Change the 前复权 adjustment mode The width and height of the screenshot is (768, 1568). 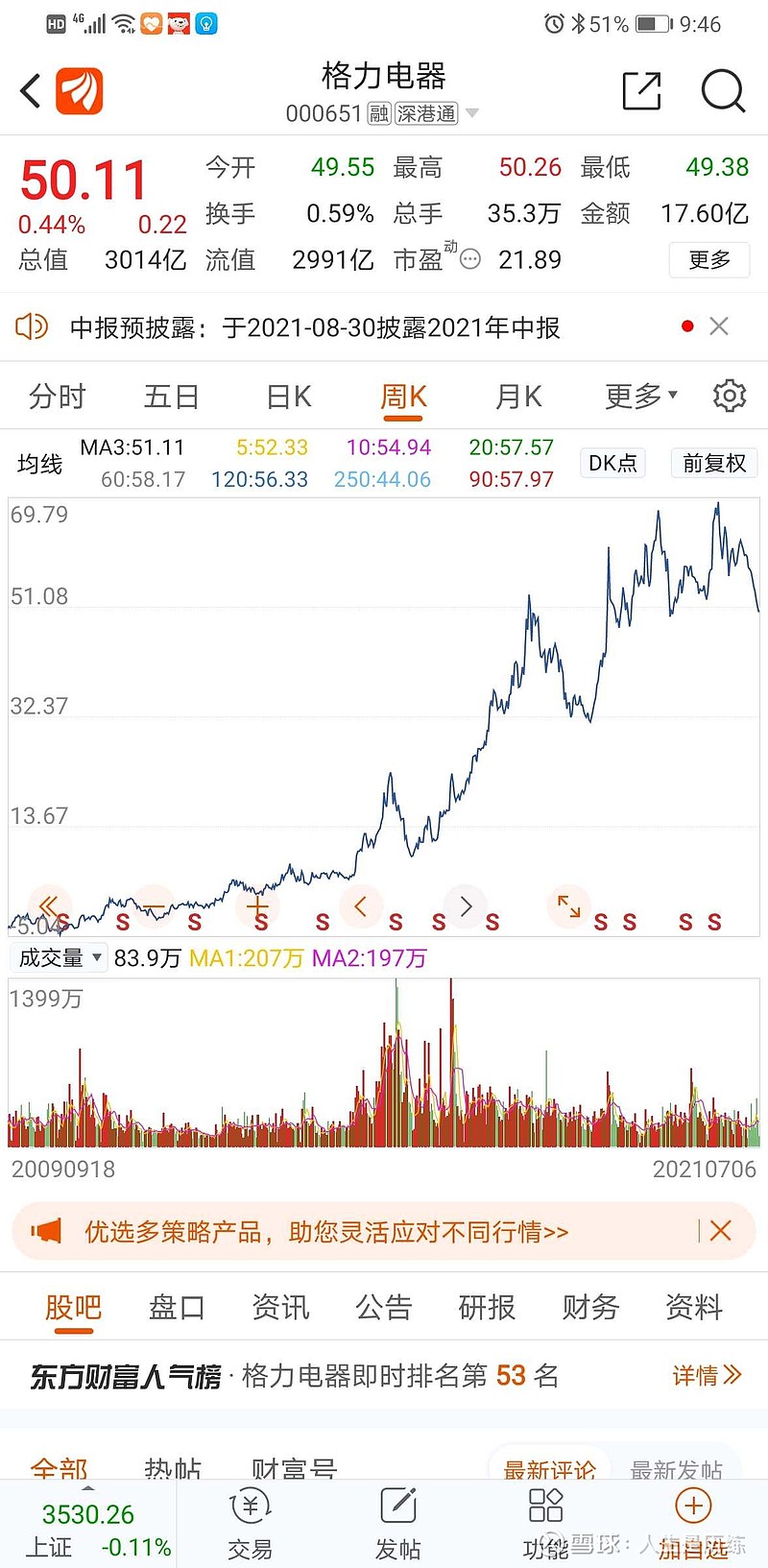(714, 463)
